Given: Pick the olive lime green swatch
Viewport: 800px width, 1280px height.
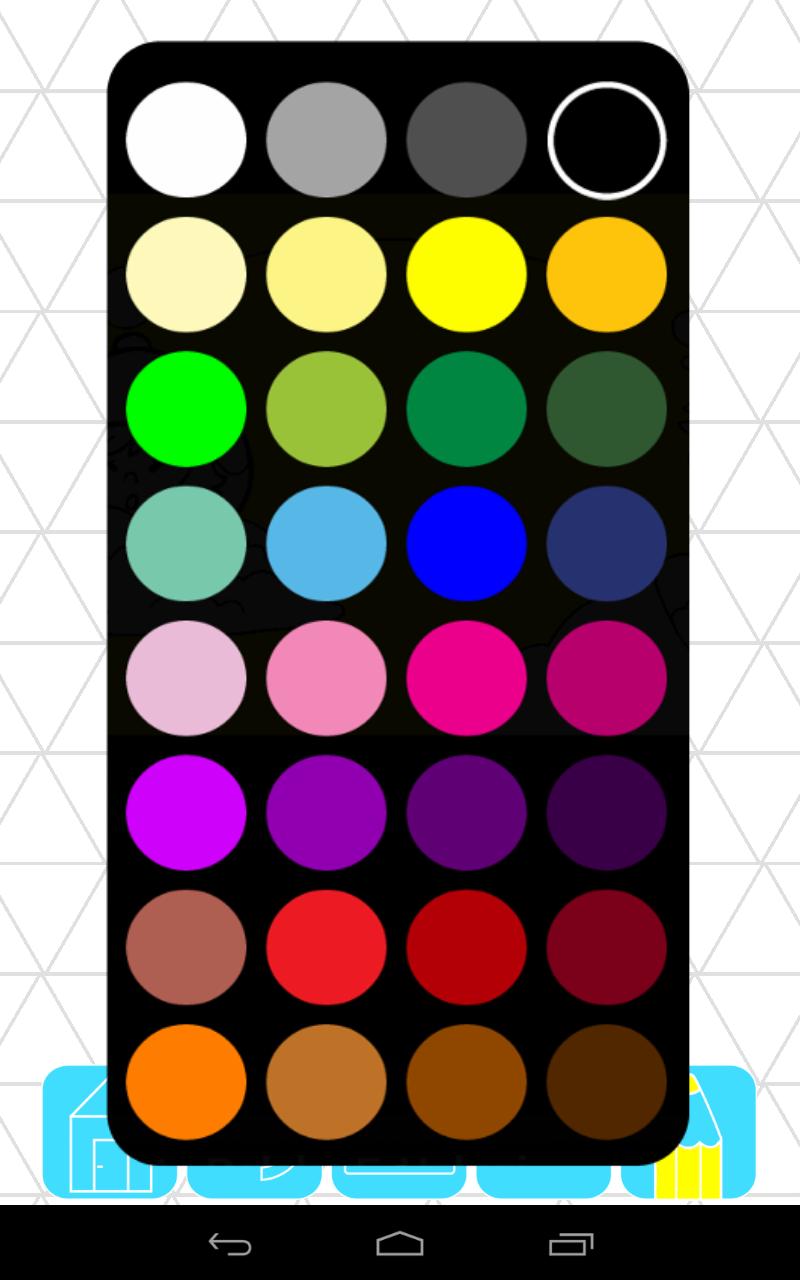Looking at the screenshot, I should (x=326, y=408).
